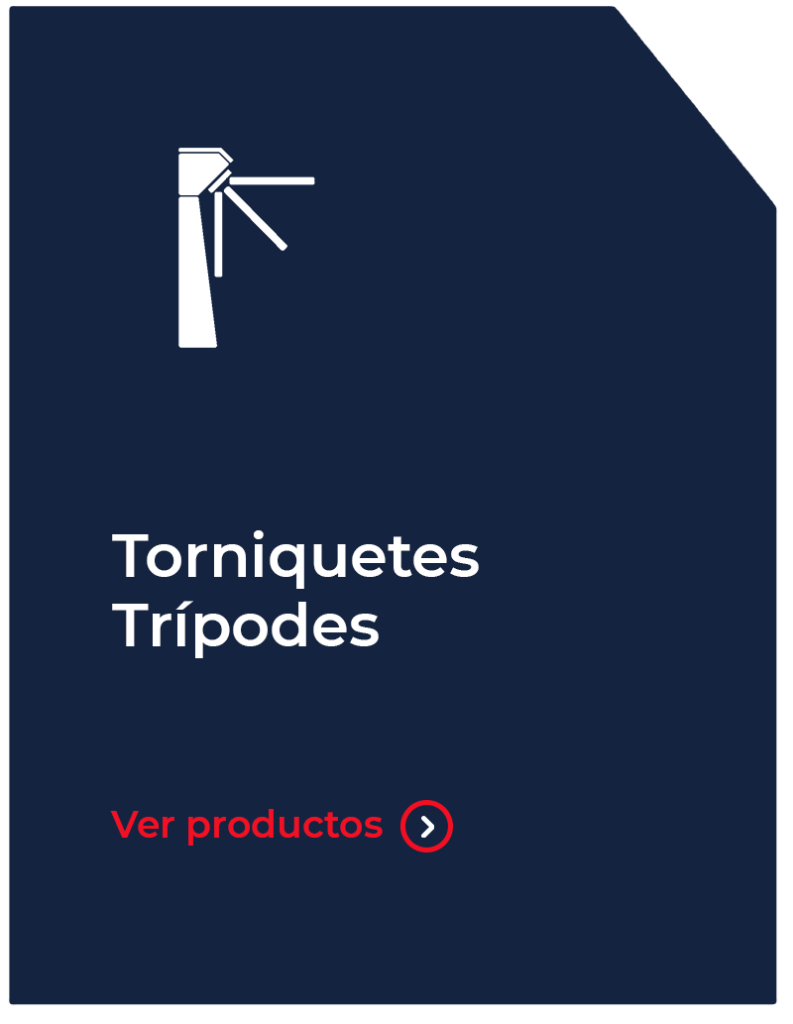Open Ver productos for Torniquetes Trípodes

click(282, 825)
